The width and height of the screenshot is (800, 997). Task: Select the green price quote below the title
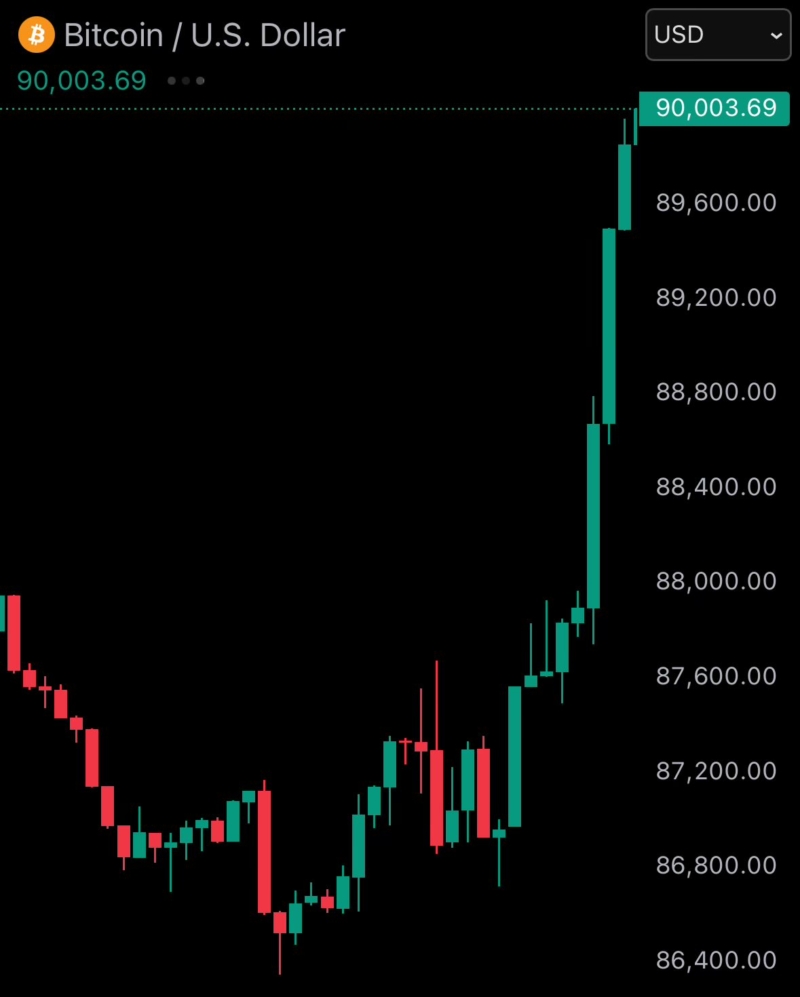click(x=80, y=82)
